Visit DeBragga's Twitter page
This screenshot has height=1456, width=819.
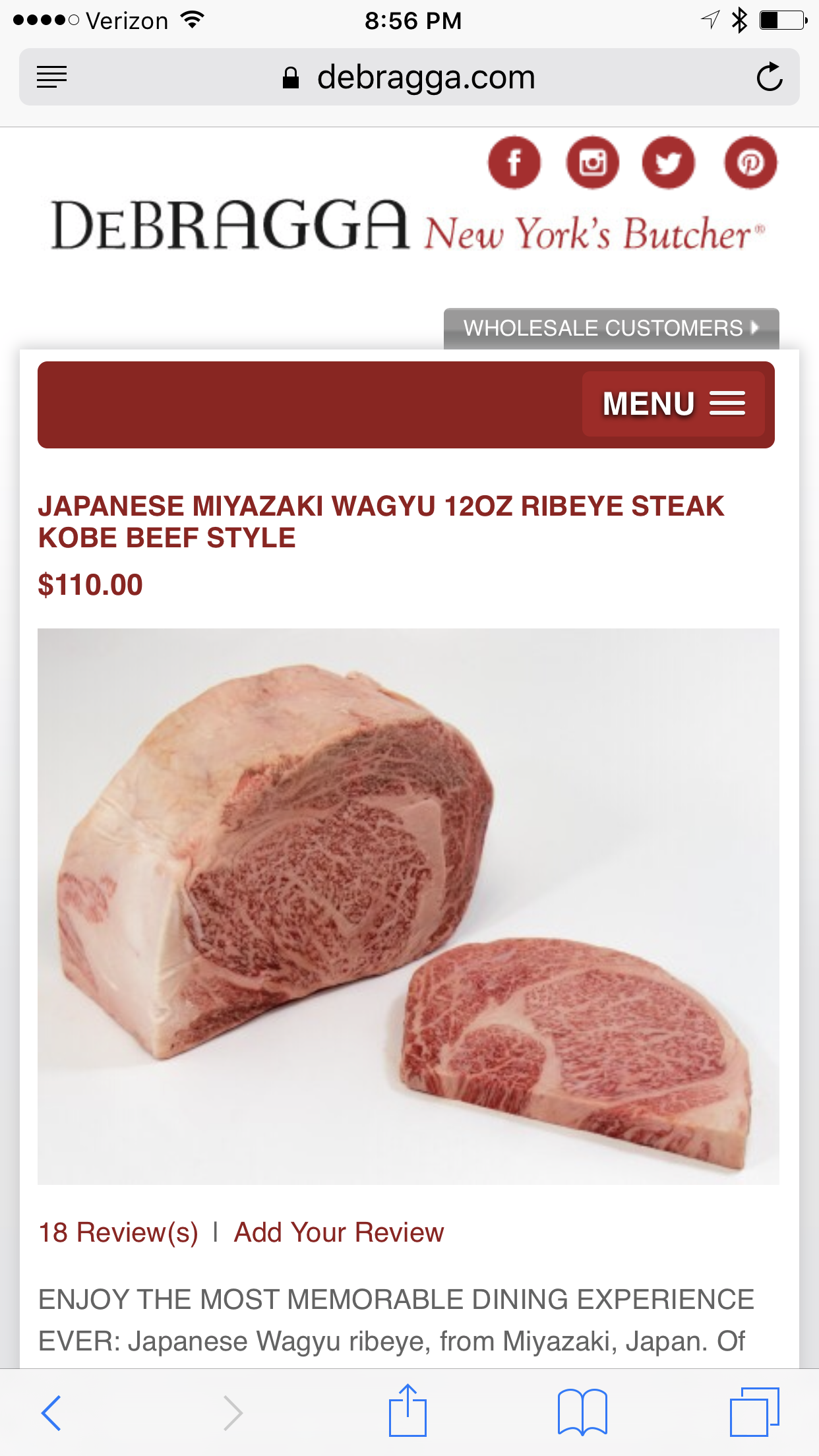pyautogui.click(x=668, y=162)
